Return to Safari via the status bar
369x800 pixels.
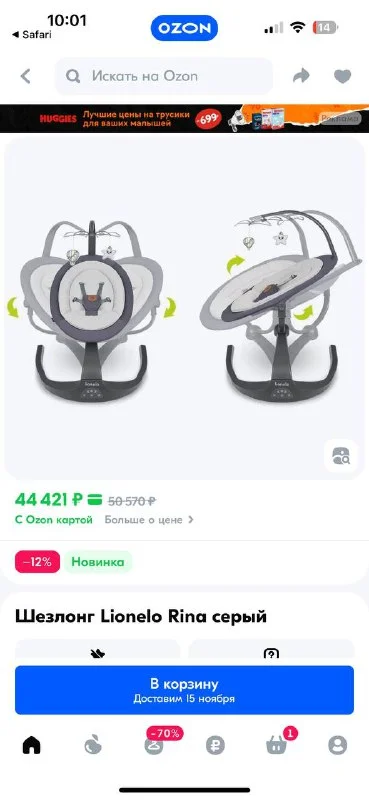click(32, 35)
